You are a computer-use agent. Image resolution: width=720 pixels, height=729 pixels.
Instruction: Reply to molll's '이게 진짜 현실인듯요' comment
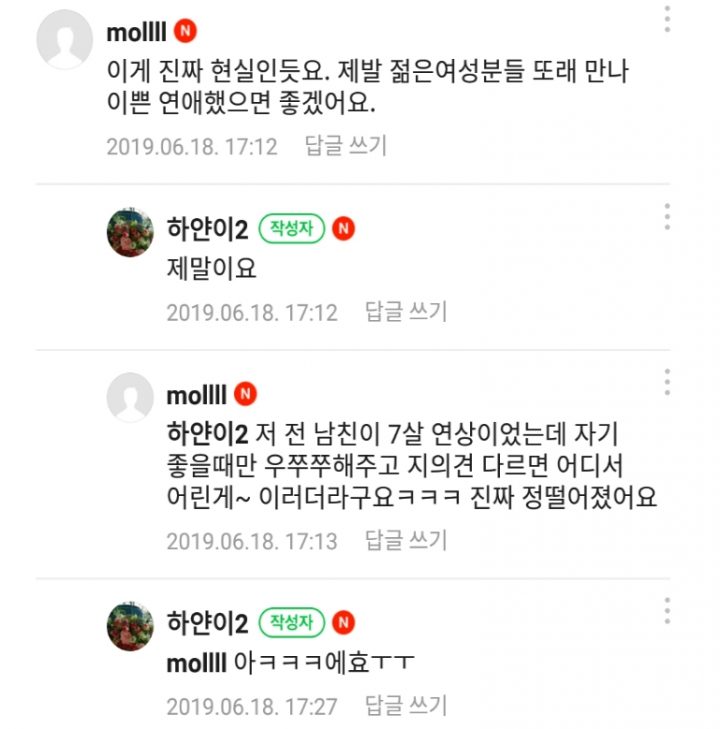[345, 146]
